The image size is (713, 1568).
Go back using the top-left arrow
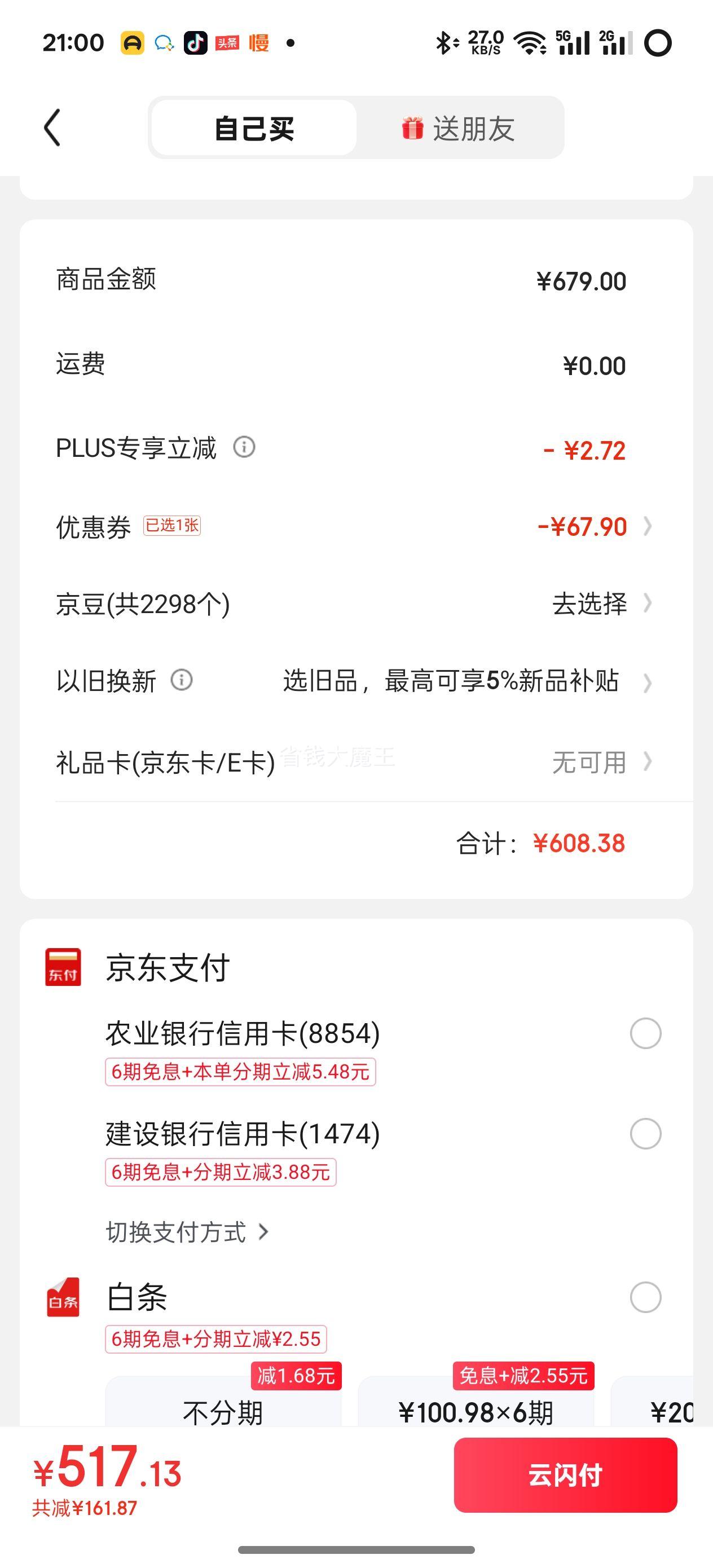52,128
